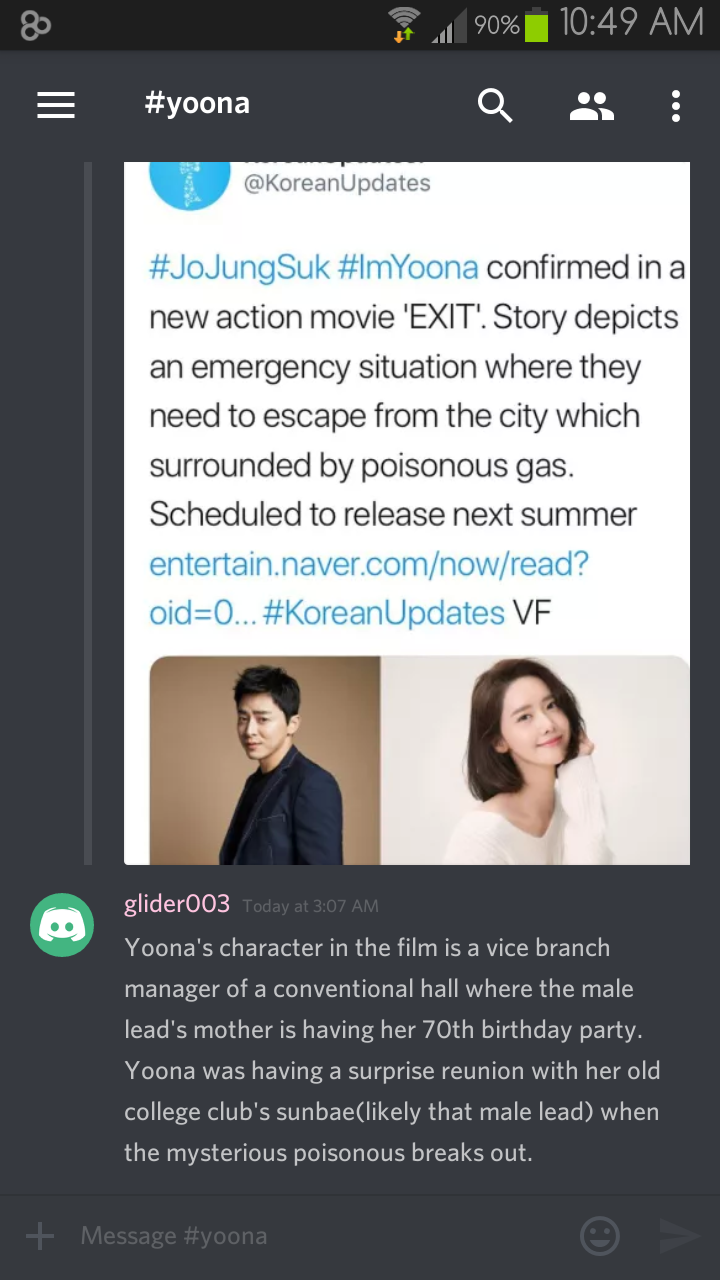
Task: View glider003's avatar profile
Action: click(62, 925)
